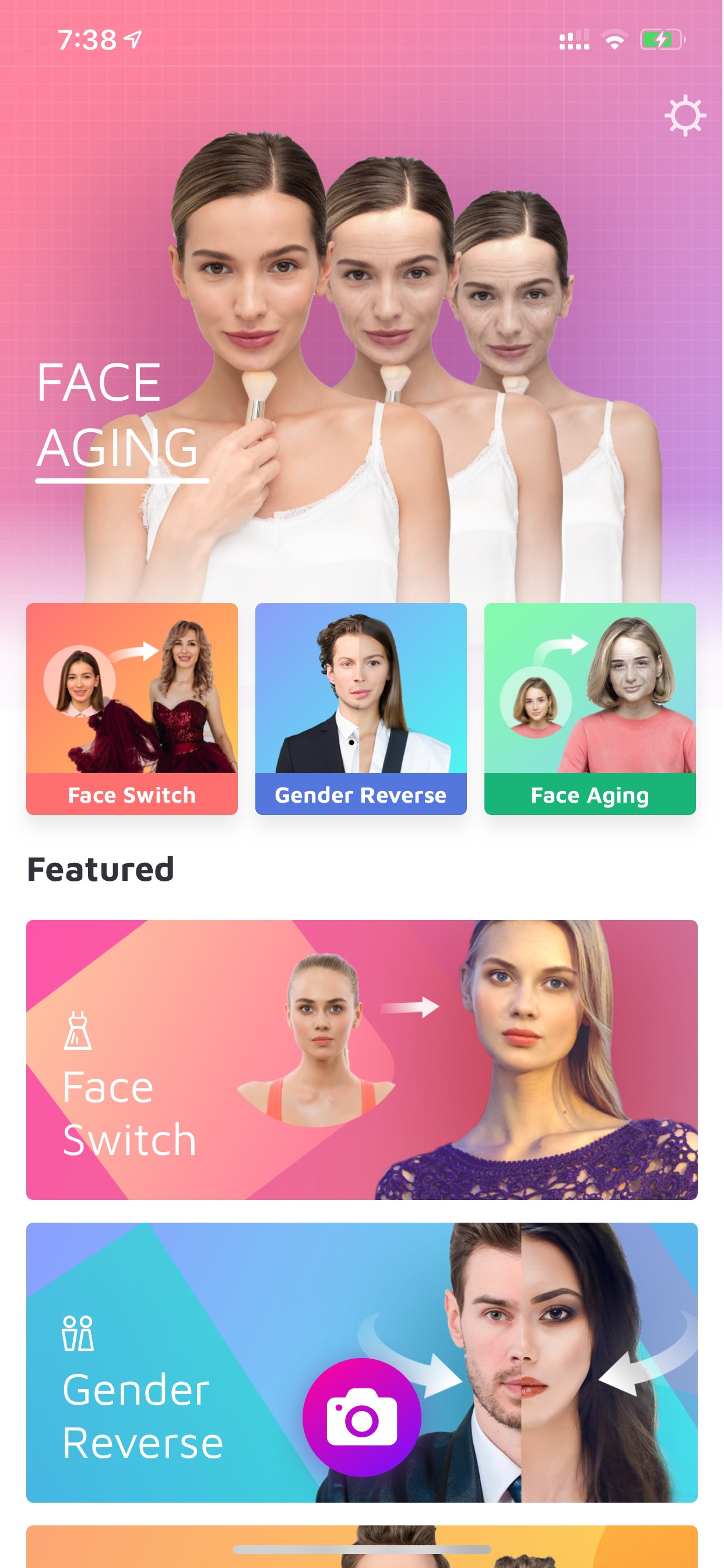The width and height of the screenshot is (724, 1568).
Task: Tap the floating camera button
Action: click(362, 1417)
